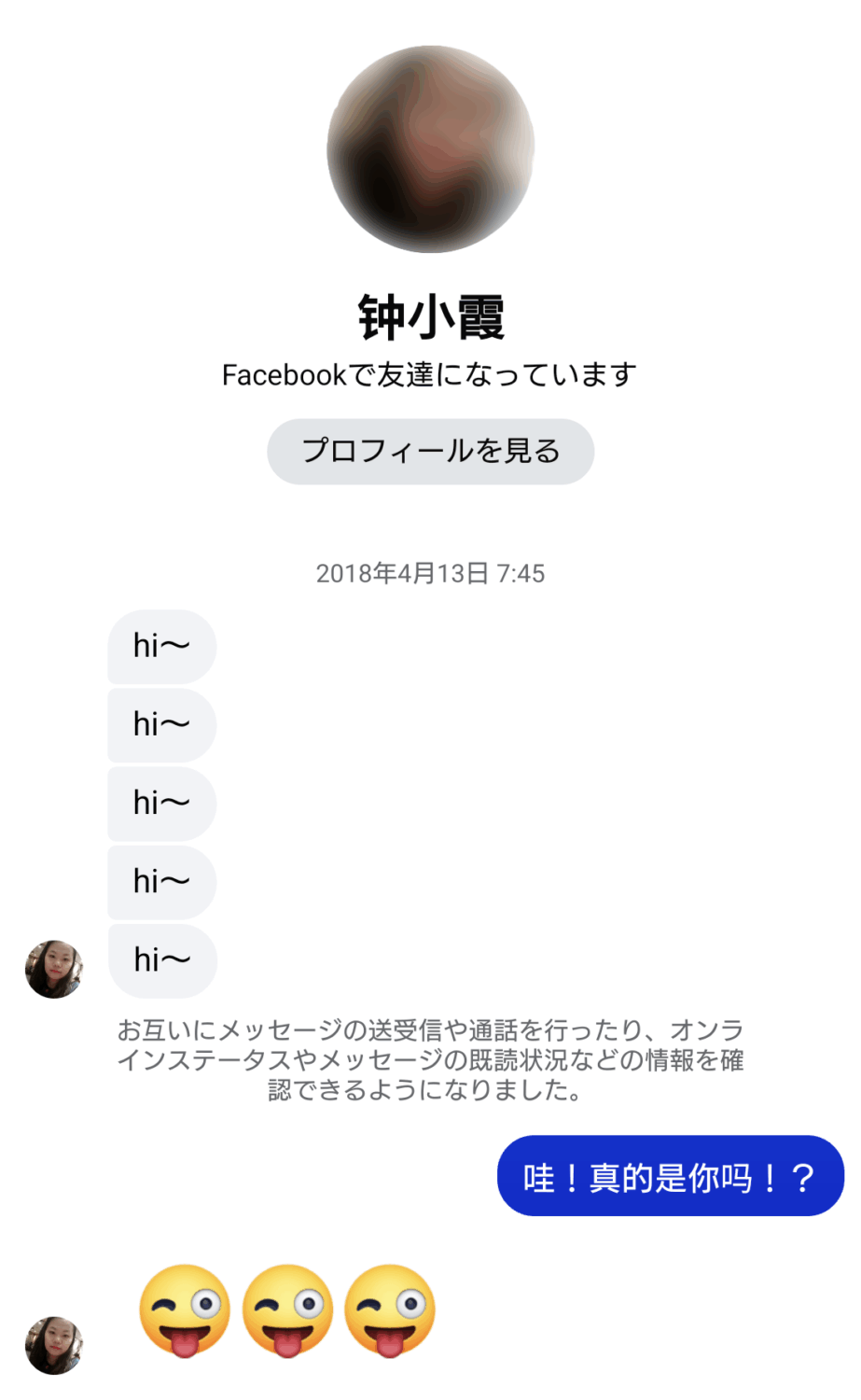This screenshot has height=1400, width=861.
Task: Tap sender avatar next to emoji message
Action: click(x=54, y=1345)
